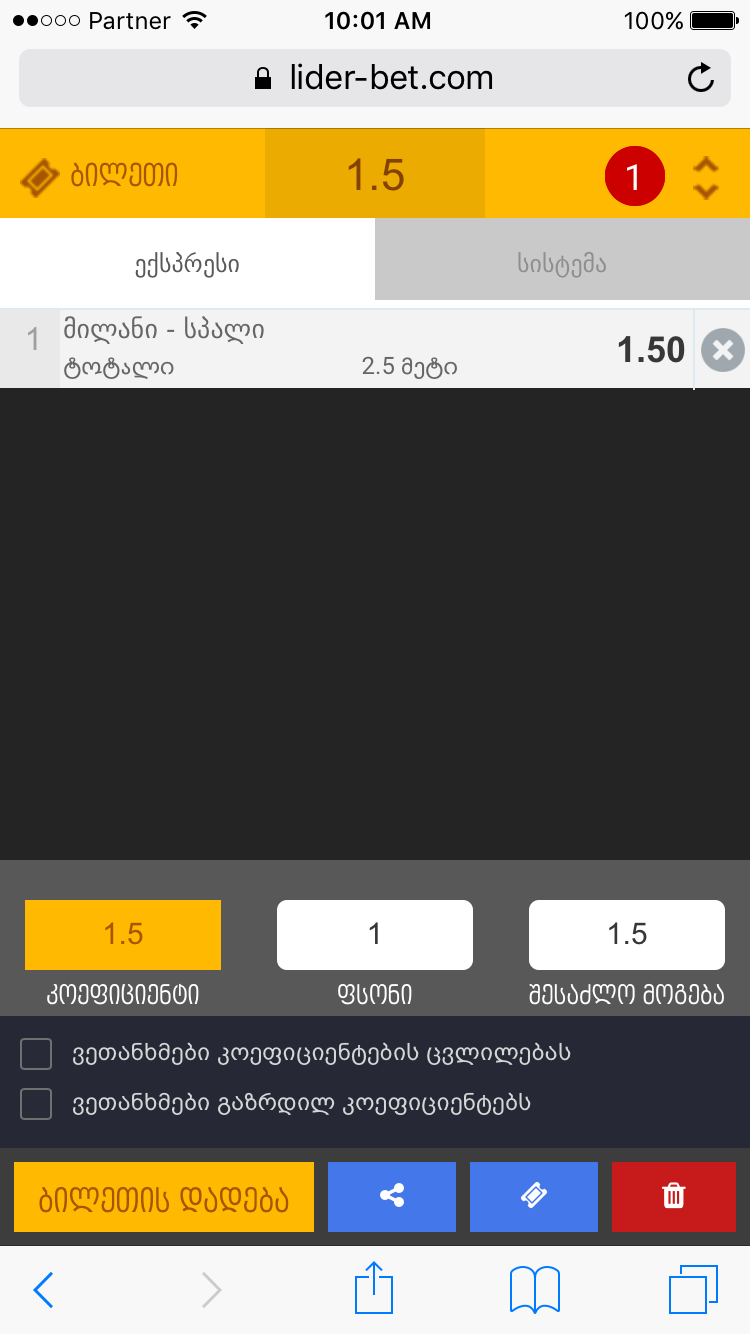Share the ticket
750x1334 pixels.
tap(392, 1196)
